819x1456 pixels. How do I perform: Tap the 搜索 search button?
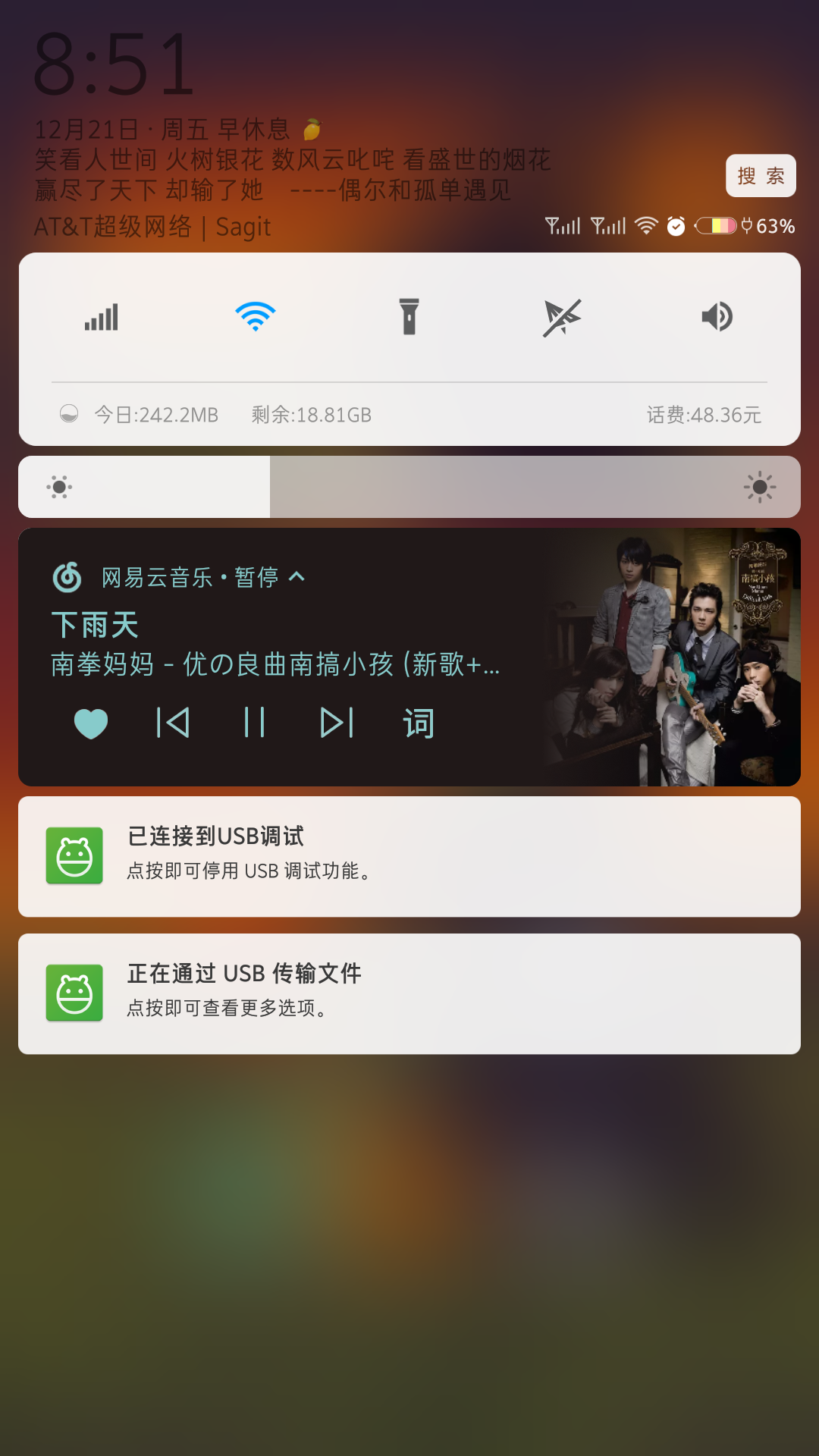pos(761,176)
